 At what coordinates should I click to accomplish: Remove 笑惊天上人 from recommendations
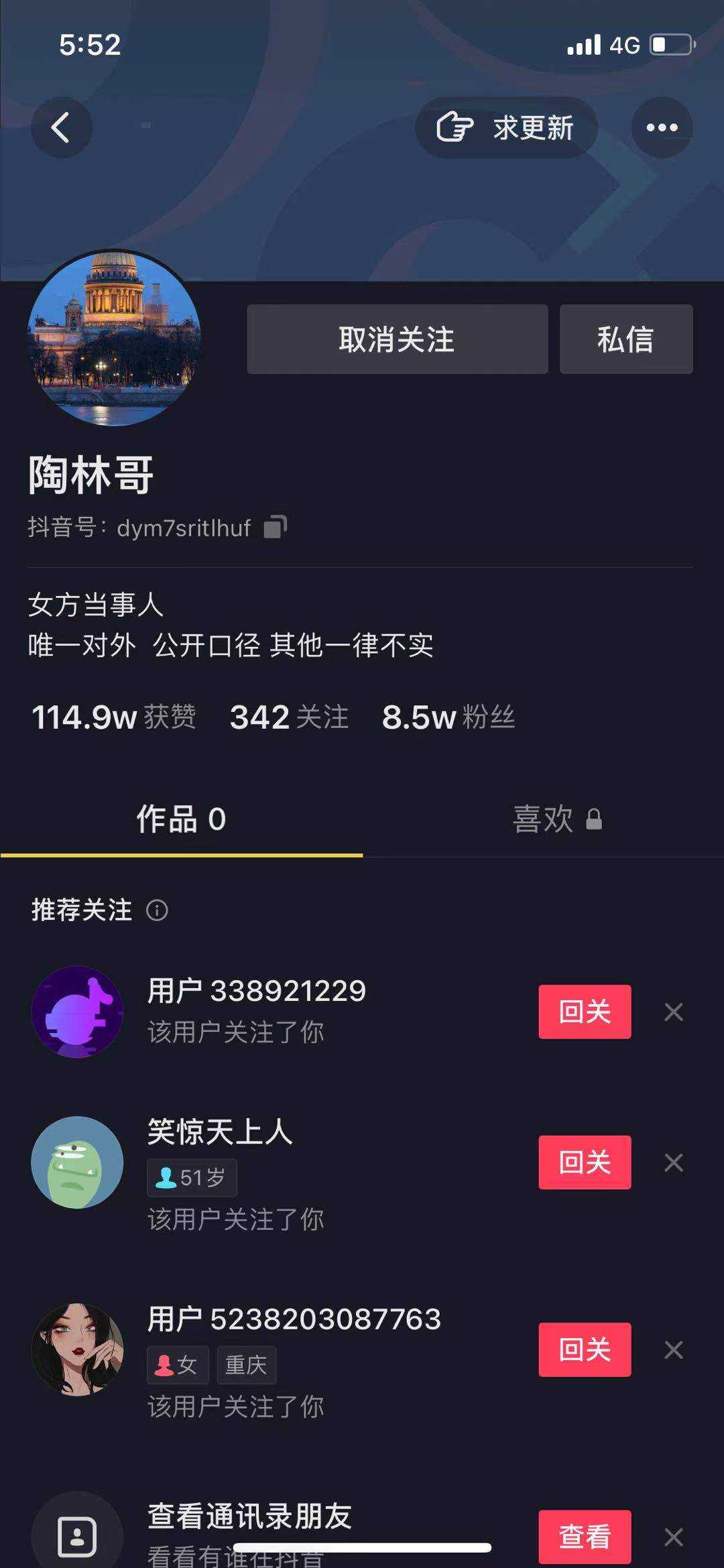673,1162
